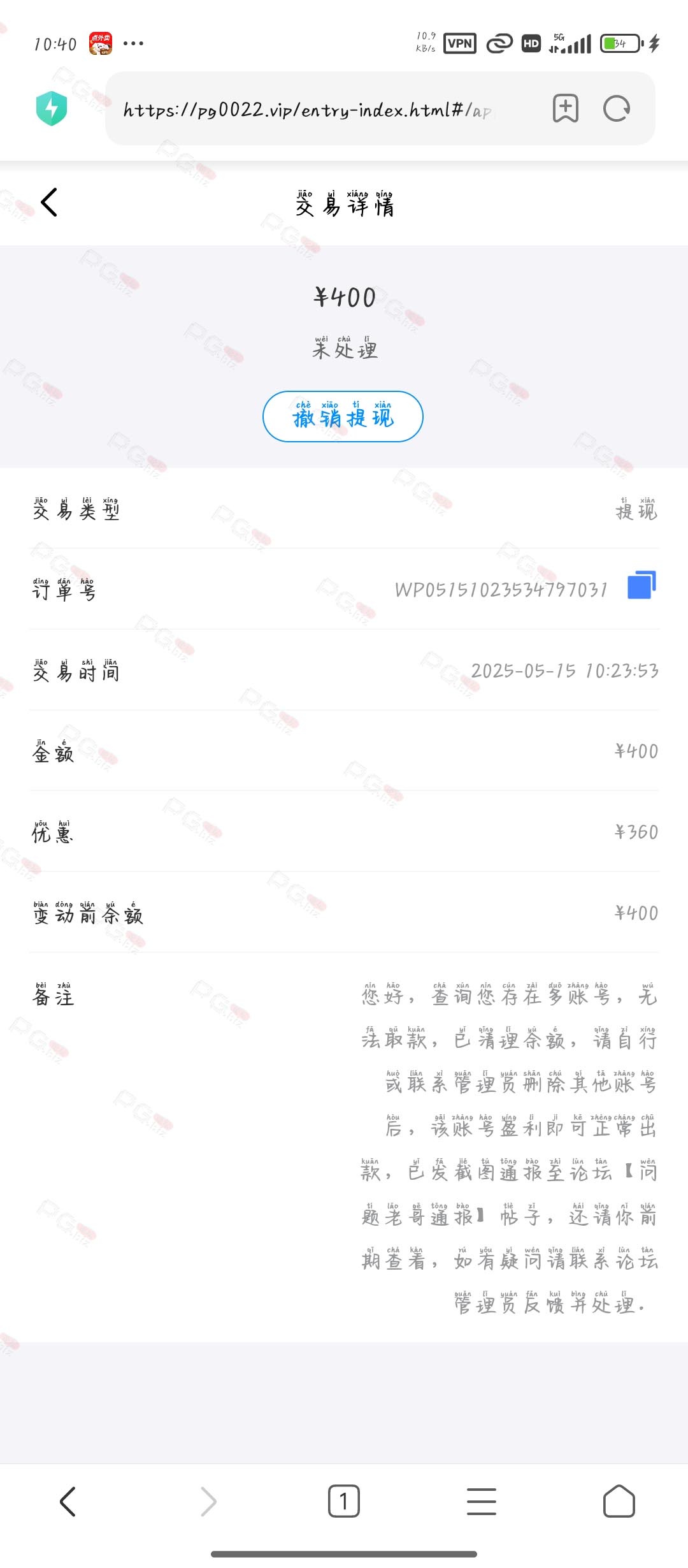Open the browser tabs switcher
The image size is (688, 1568).
(x=344, y=1502)
